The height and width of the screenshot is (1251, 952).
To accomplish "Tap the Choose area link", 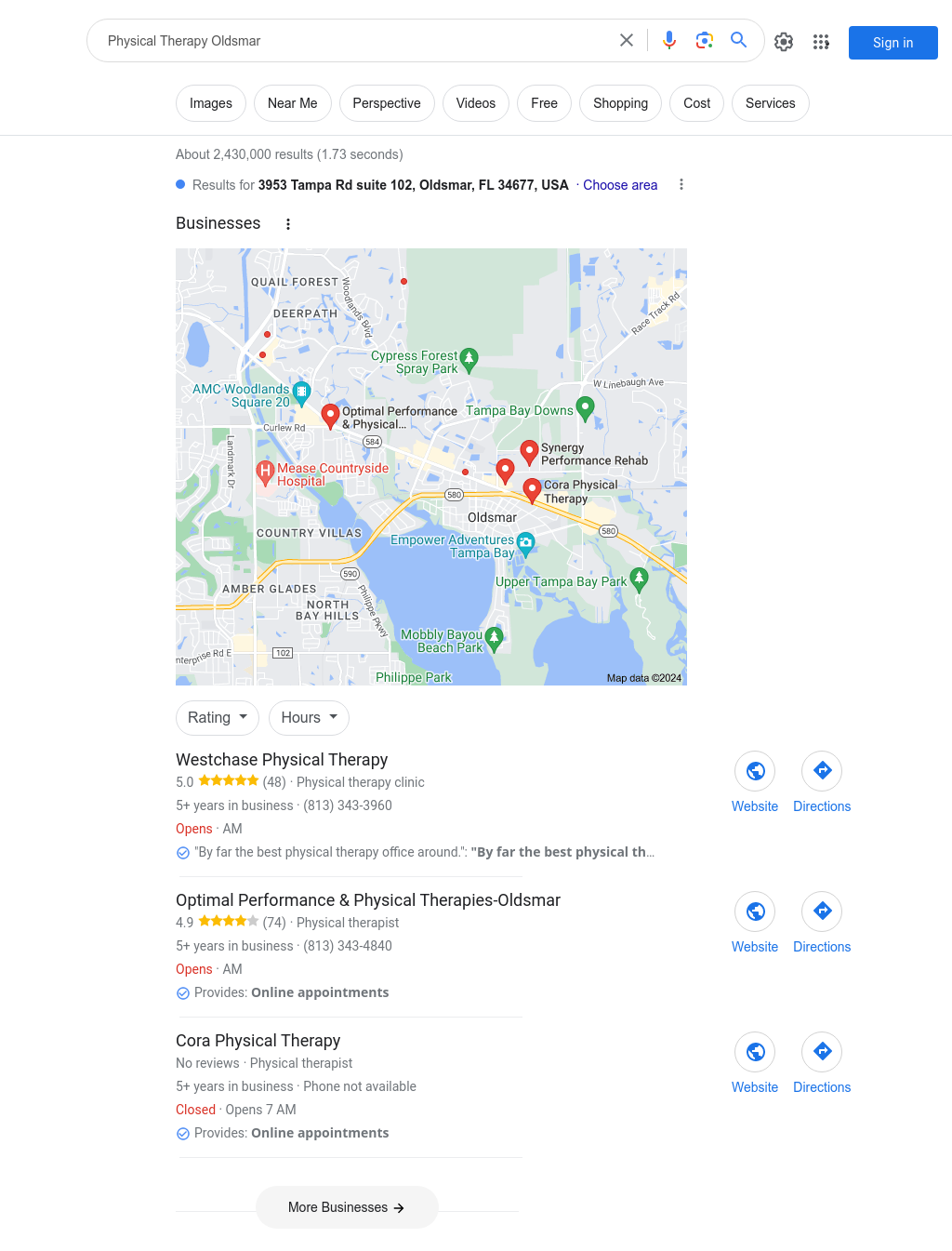I will [x=620, y=185].
